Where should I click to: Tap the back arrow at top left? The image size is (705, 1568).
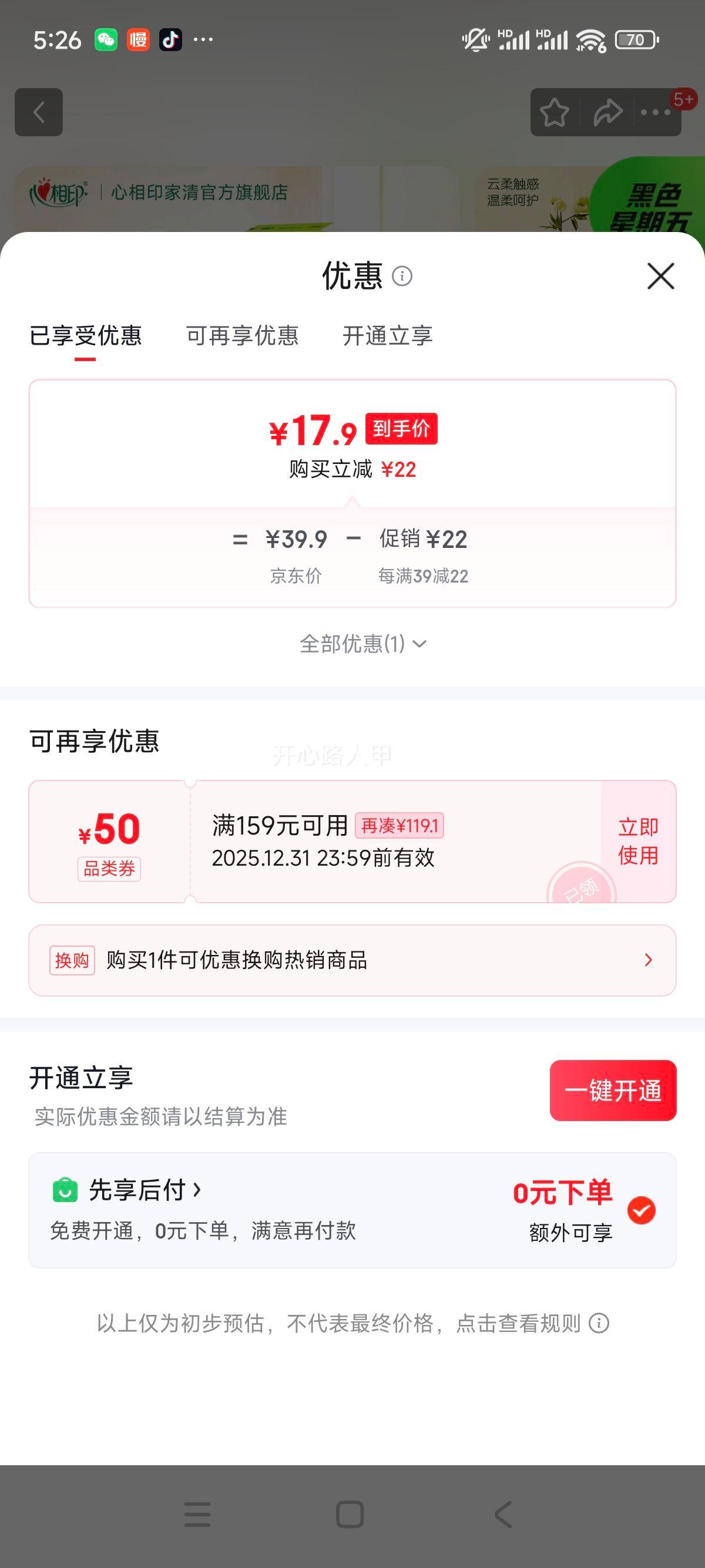(x=39, y=112)
